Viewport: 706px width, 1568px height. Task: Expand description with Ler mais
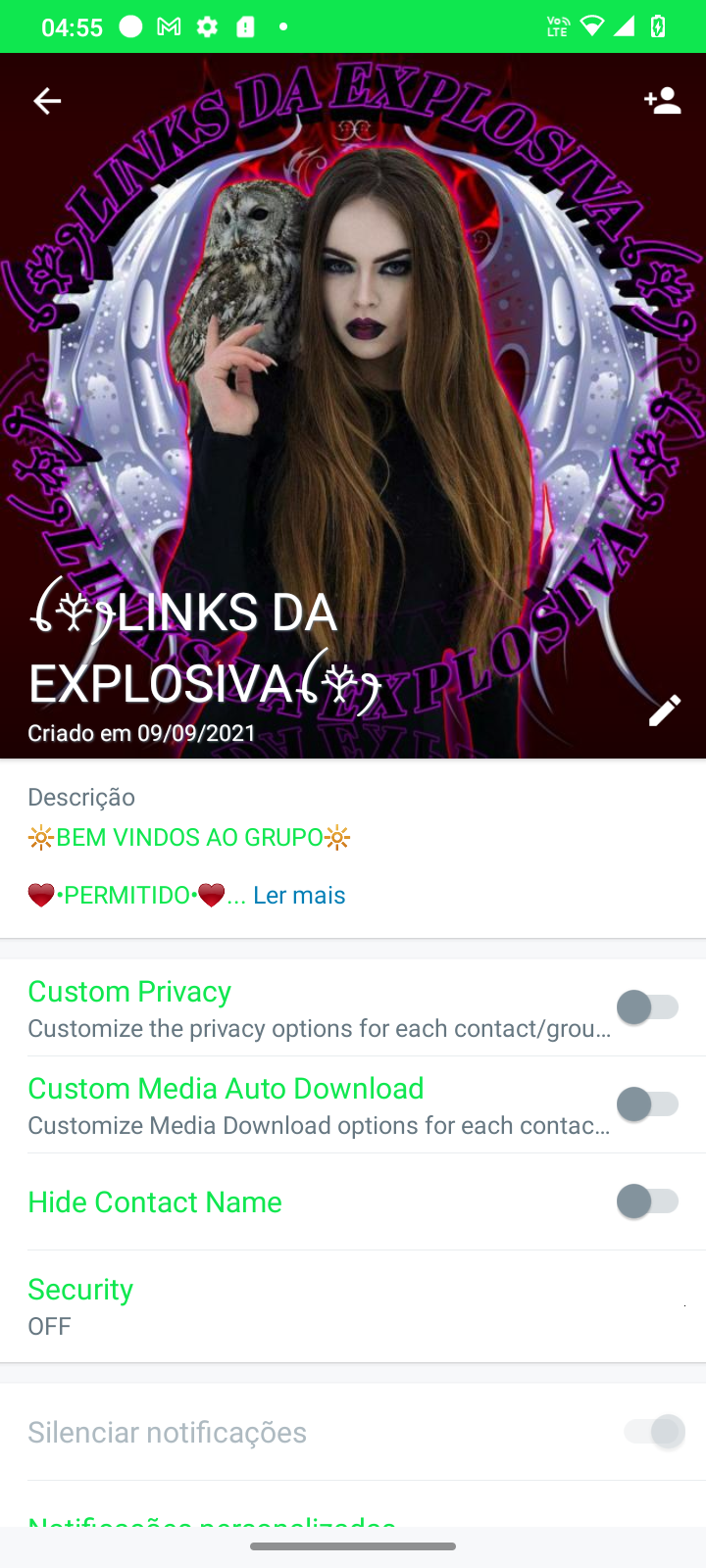coord(299,895)
